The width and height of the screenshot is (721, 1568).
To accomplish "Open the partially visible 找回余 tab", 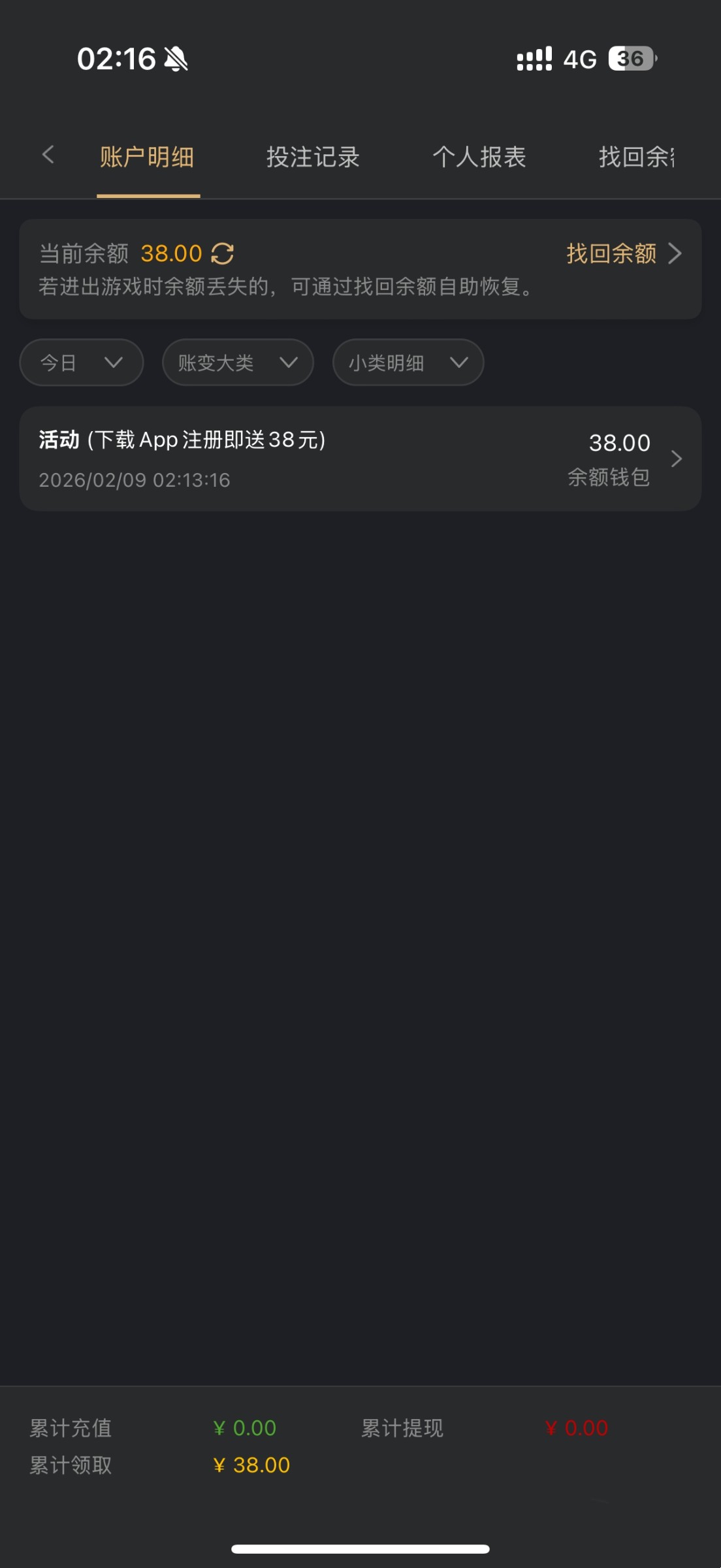I will (x=637, y=157).
